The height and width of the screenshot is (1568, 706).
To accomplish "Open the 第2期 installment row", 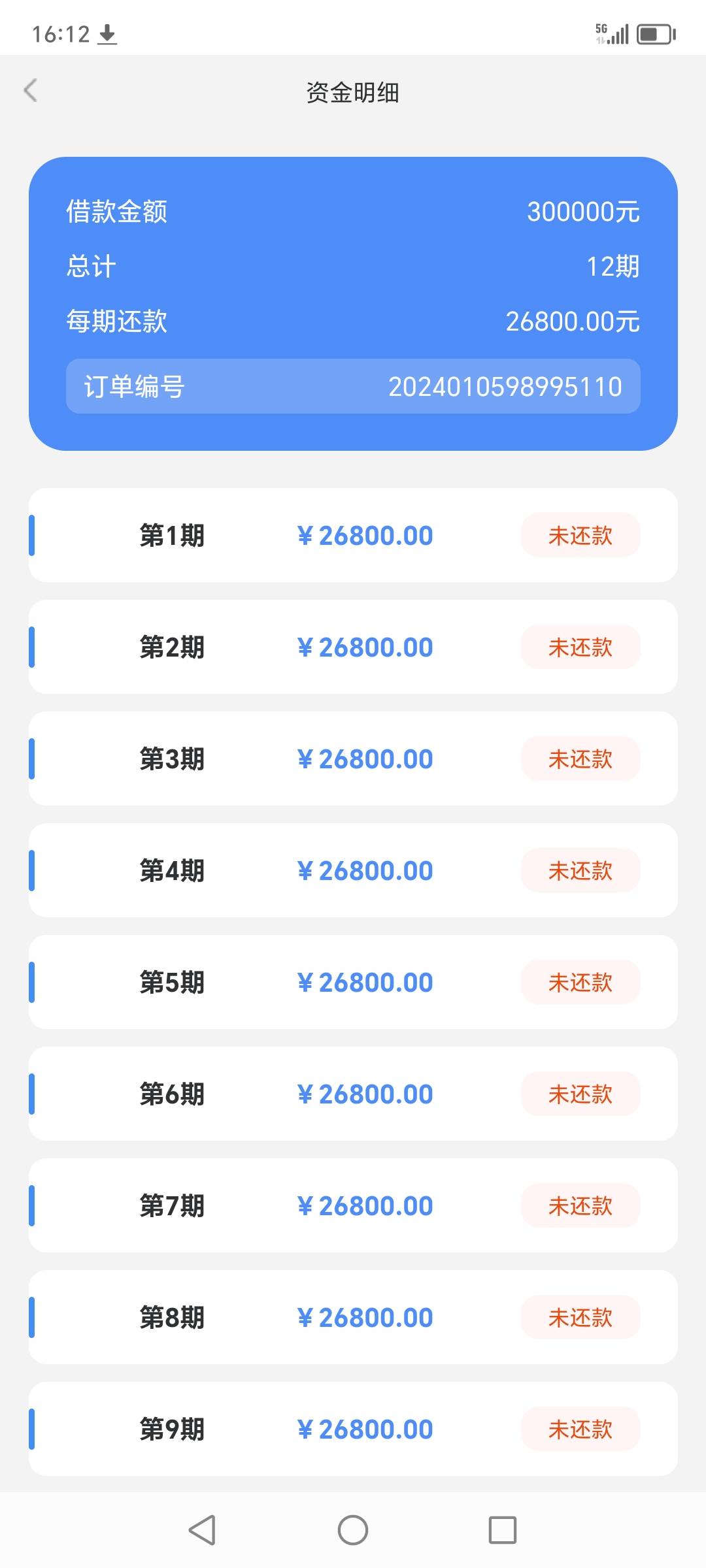I will coord(353,647).
